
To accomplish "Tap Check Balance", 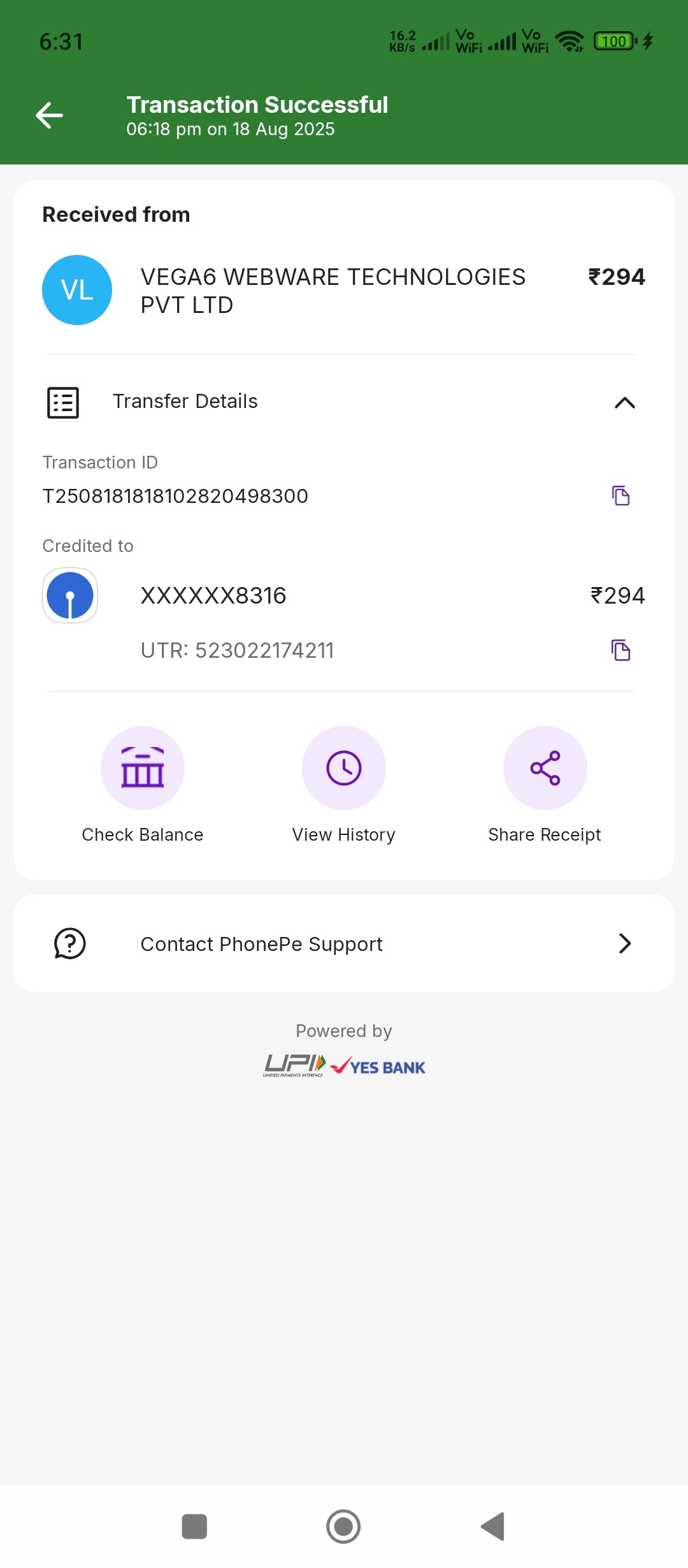I will point(143,768).
